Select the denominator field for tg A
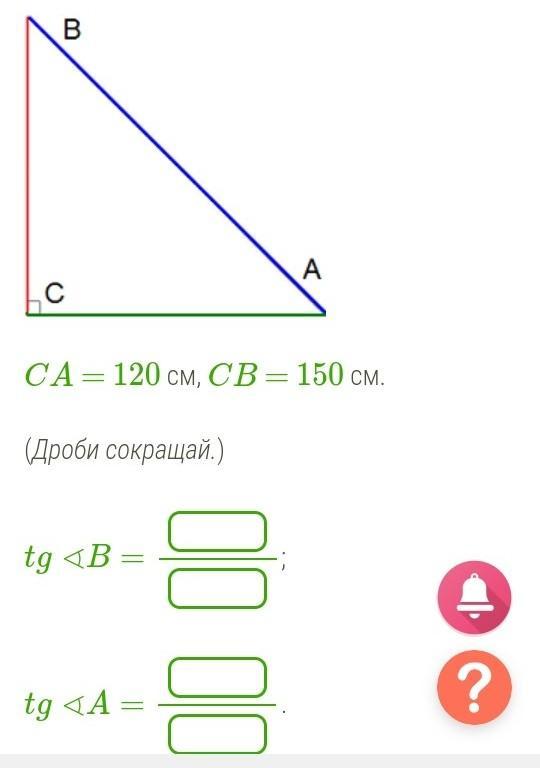 218,734
